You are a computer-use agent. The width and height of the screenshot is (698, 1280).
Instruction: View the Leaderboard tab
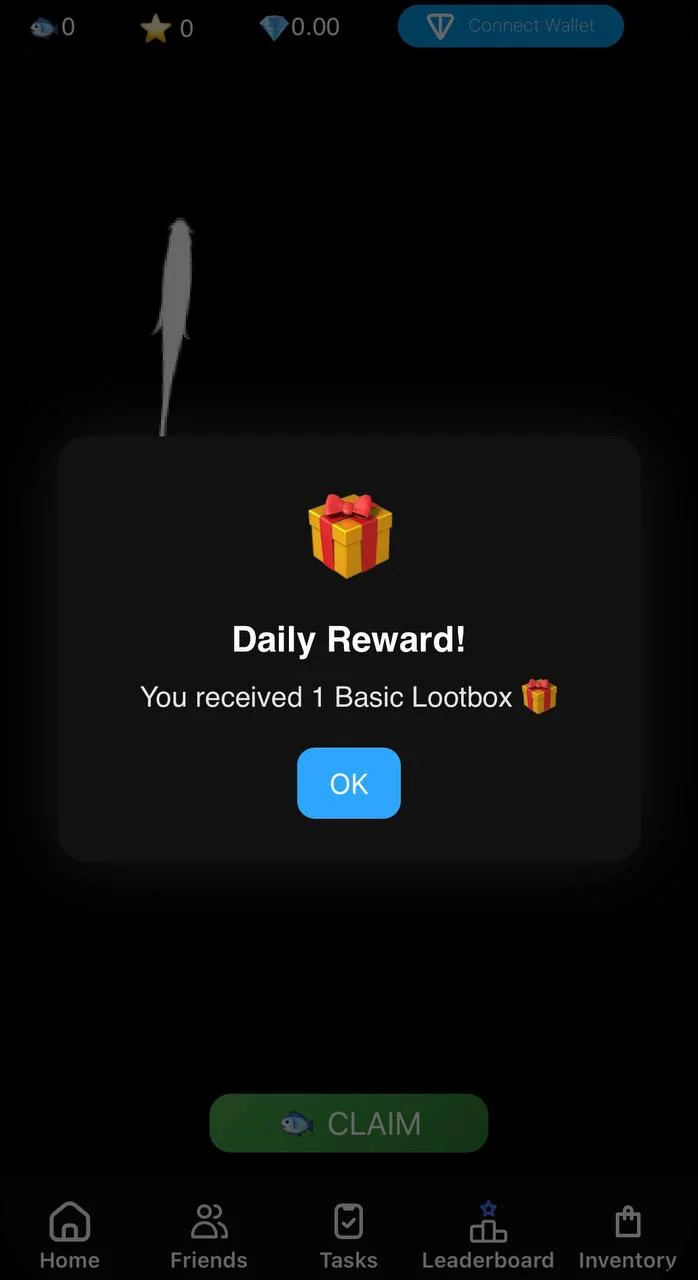[x=488, y=1236]
